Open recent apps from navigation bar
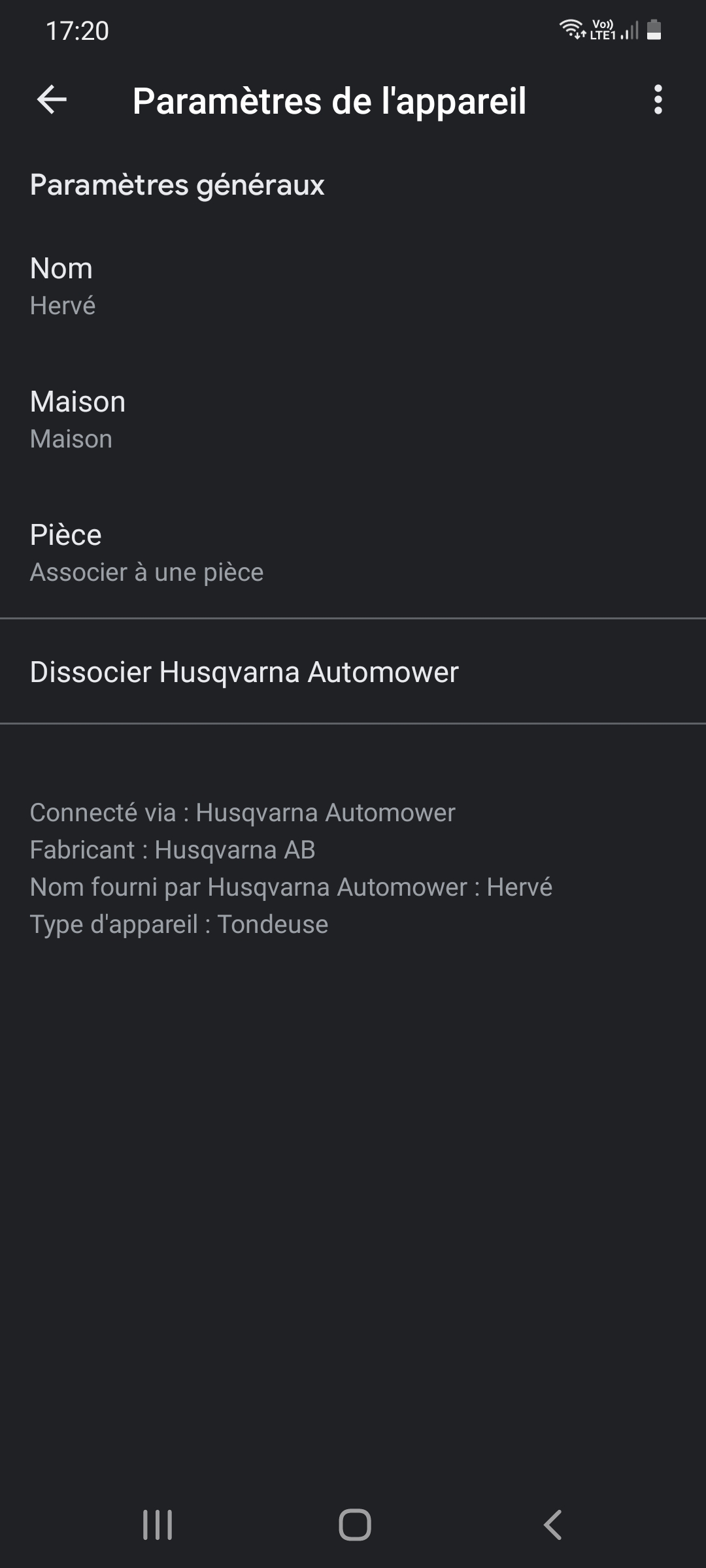 pos(158,1525)
